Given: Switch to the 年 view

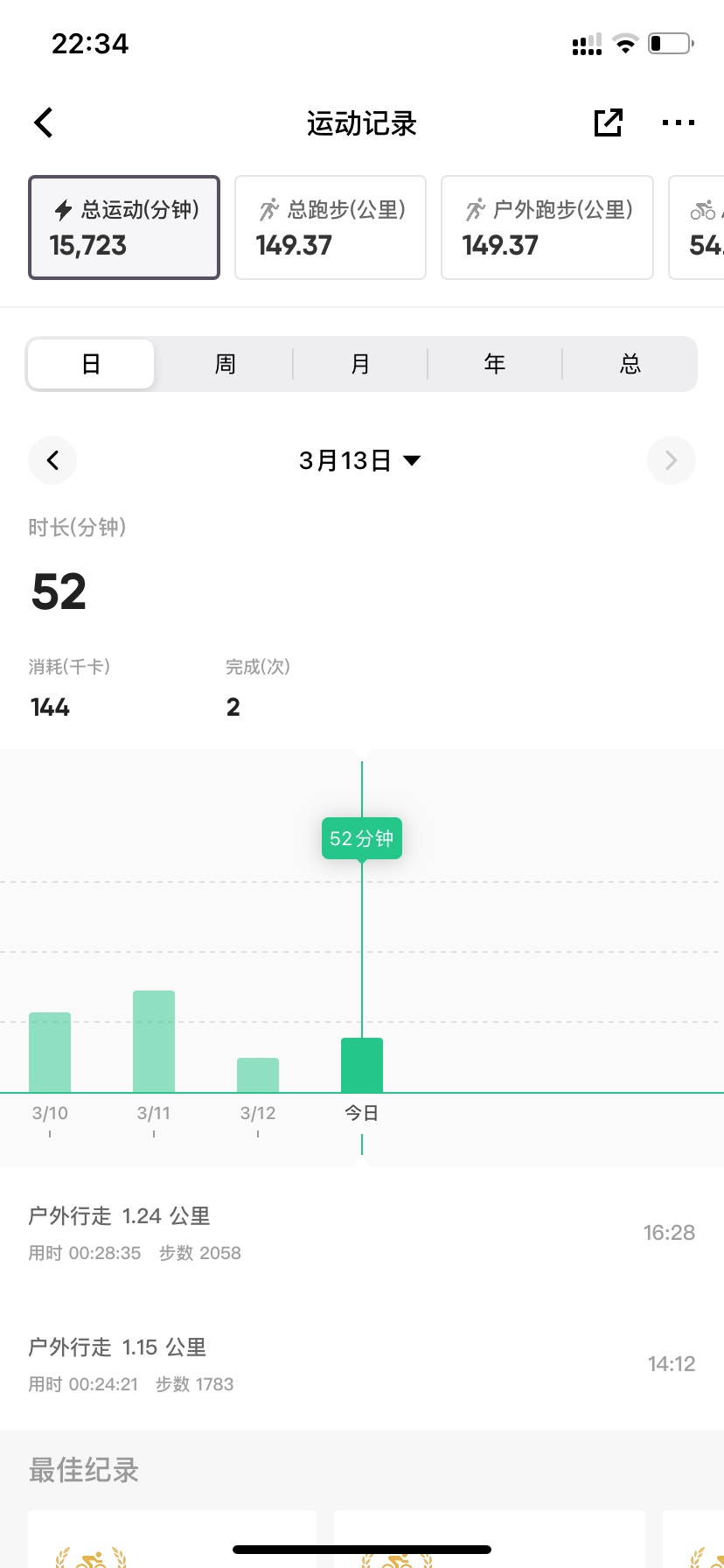Looking at the screenshot, I should 495,364.
